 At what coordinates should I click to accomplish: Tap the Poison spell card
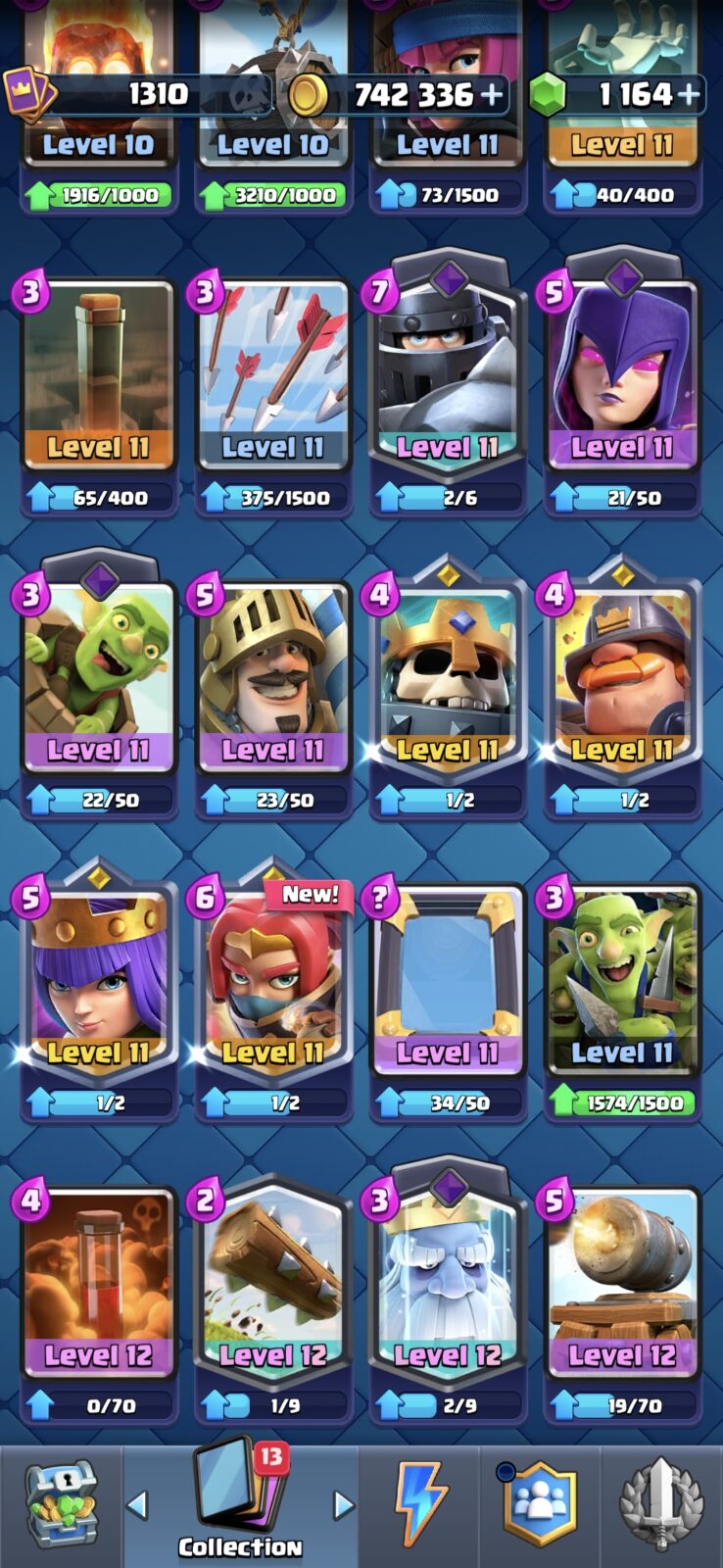pyautogui.click(x=98, y=1303)
